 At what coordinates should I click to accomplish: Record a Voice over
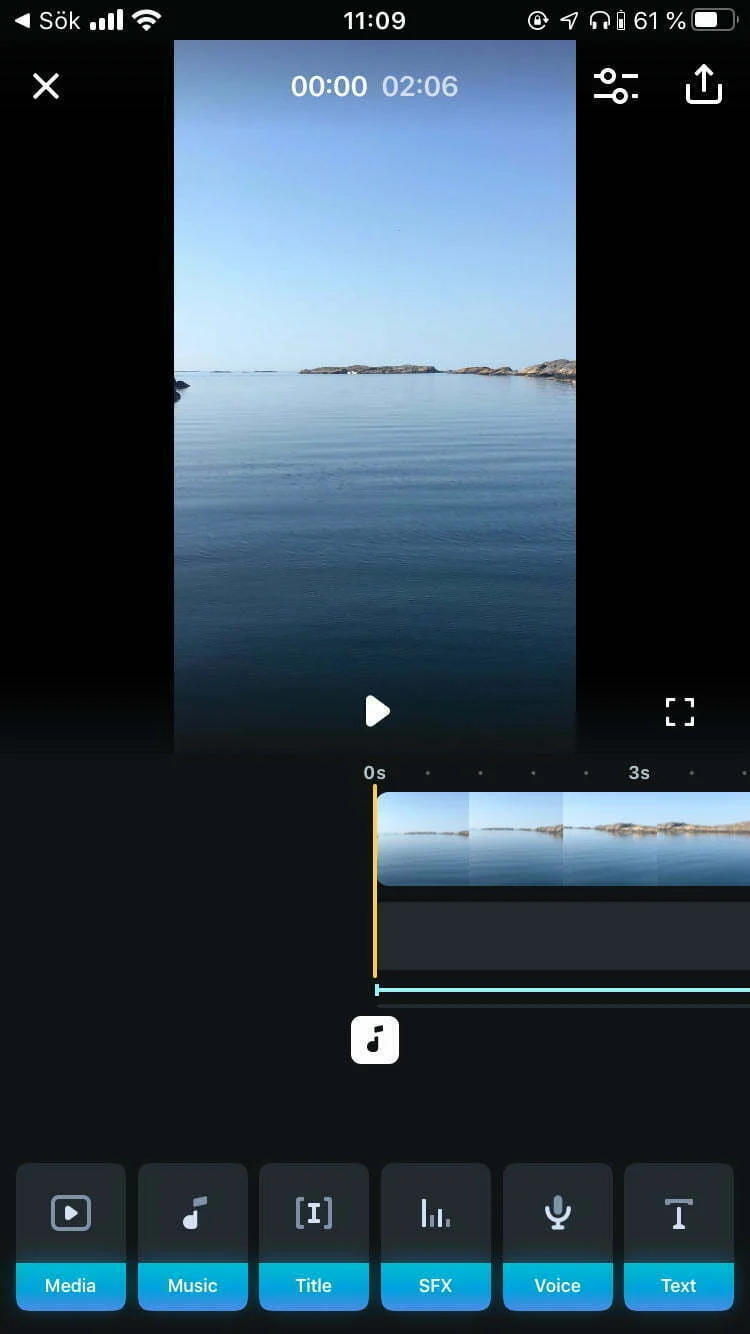[558, 1236]
